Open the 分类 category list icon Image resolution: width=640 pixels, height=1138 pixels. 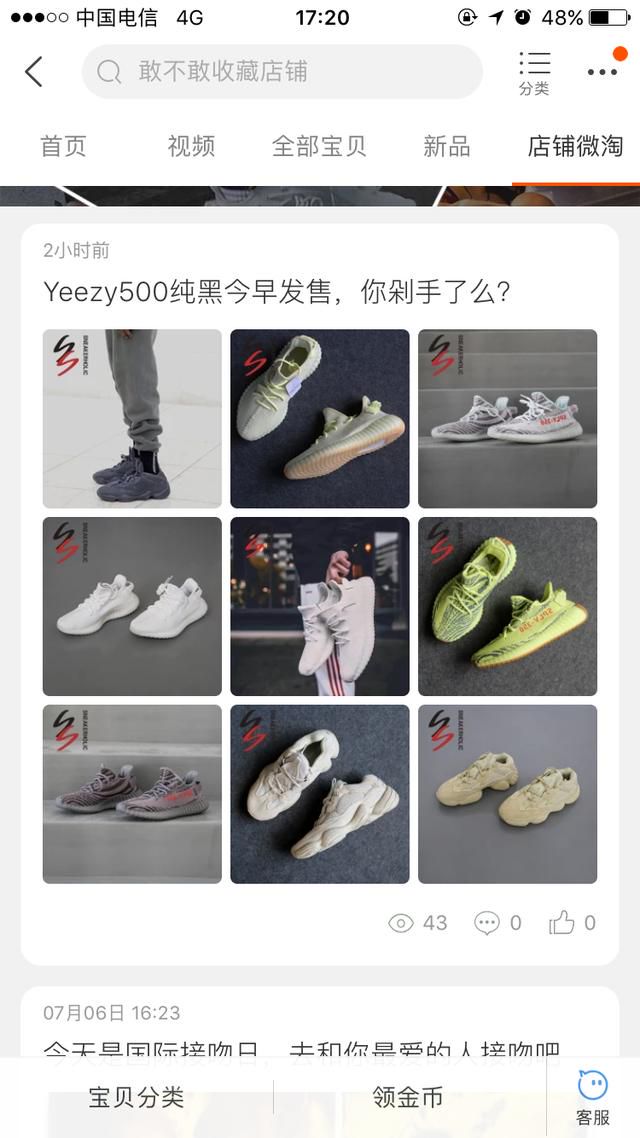534,72
